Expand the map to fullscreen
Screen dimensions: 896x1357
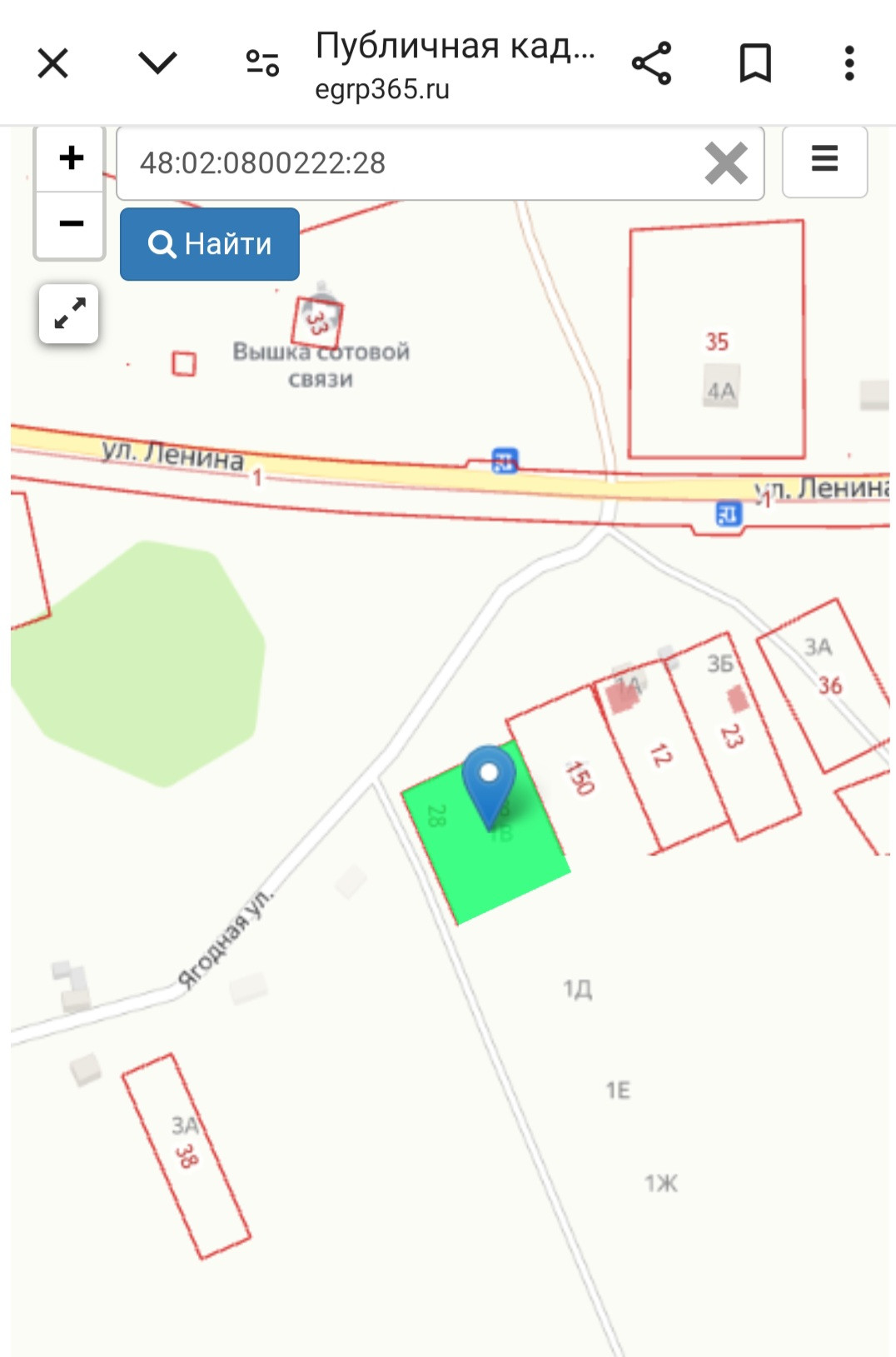[69, 314]
